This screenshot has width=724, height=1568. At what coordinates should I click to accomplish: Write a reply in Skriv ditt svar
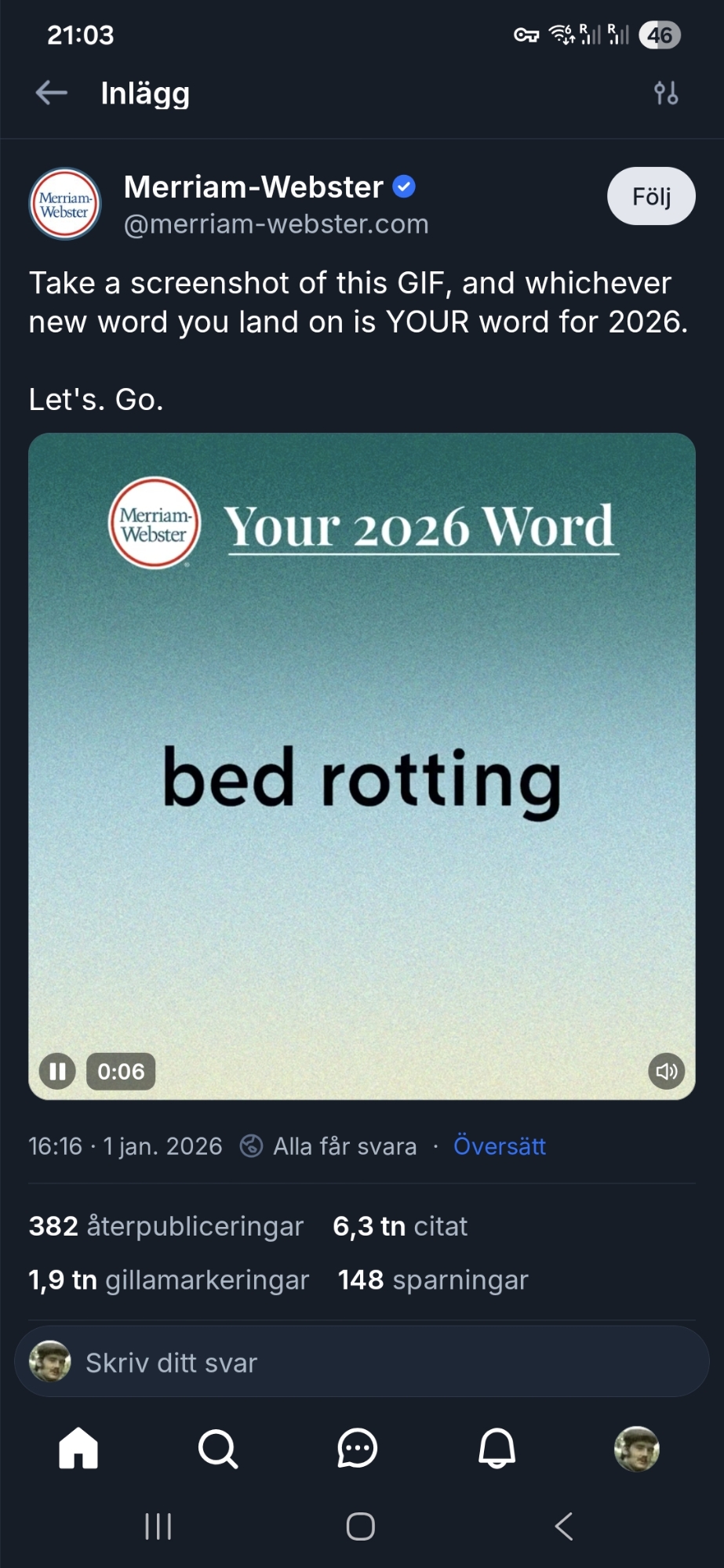coord(361,1363)
